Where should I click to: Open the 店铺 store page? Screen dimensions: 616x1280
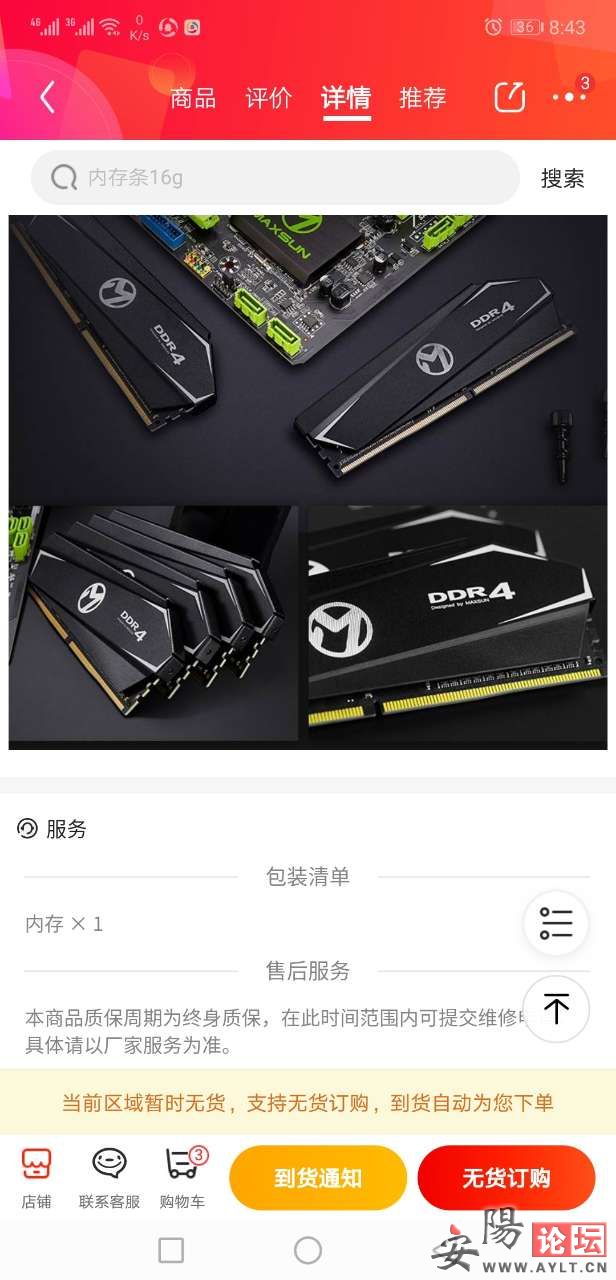click(x=37, y=1177)
